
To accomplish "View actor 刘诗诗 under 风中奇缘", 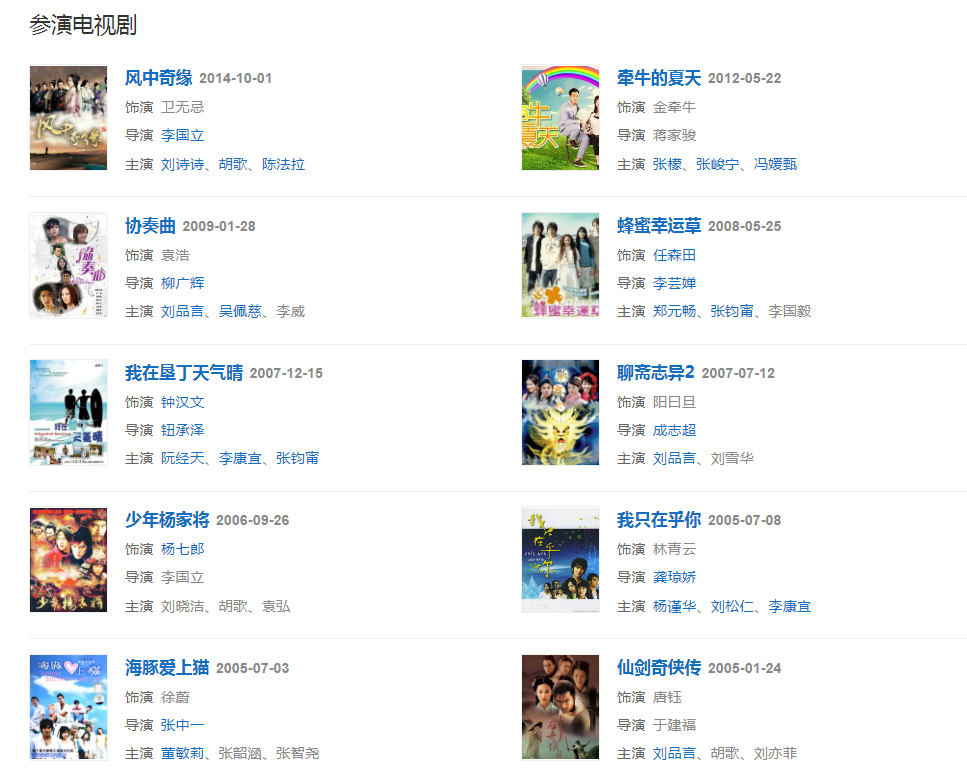I will (182, 164).
